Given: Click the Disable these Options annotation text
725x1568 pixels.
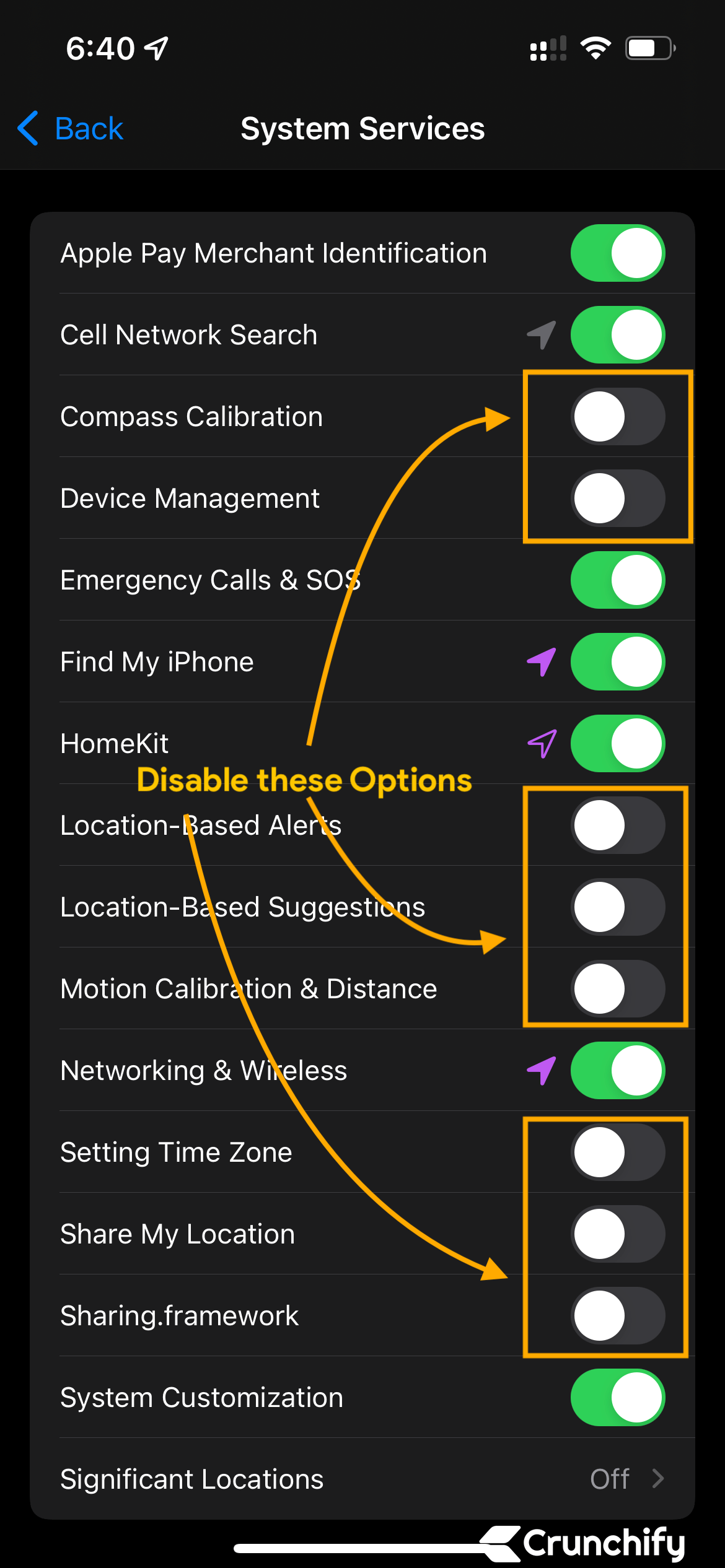Looking at the screenshot, I should click(x=305, y=780).
